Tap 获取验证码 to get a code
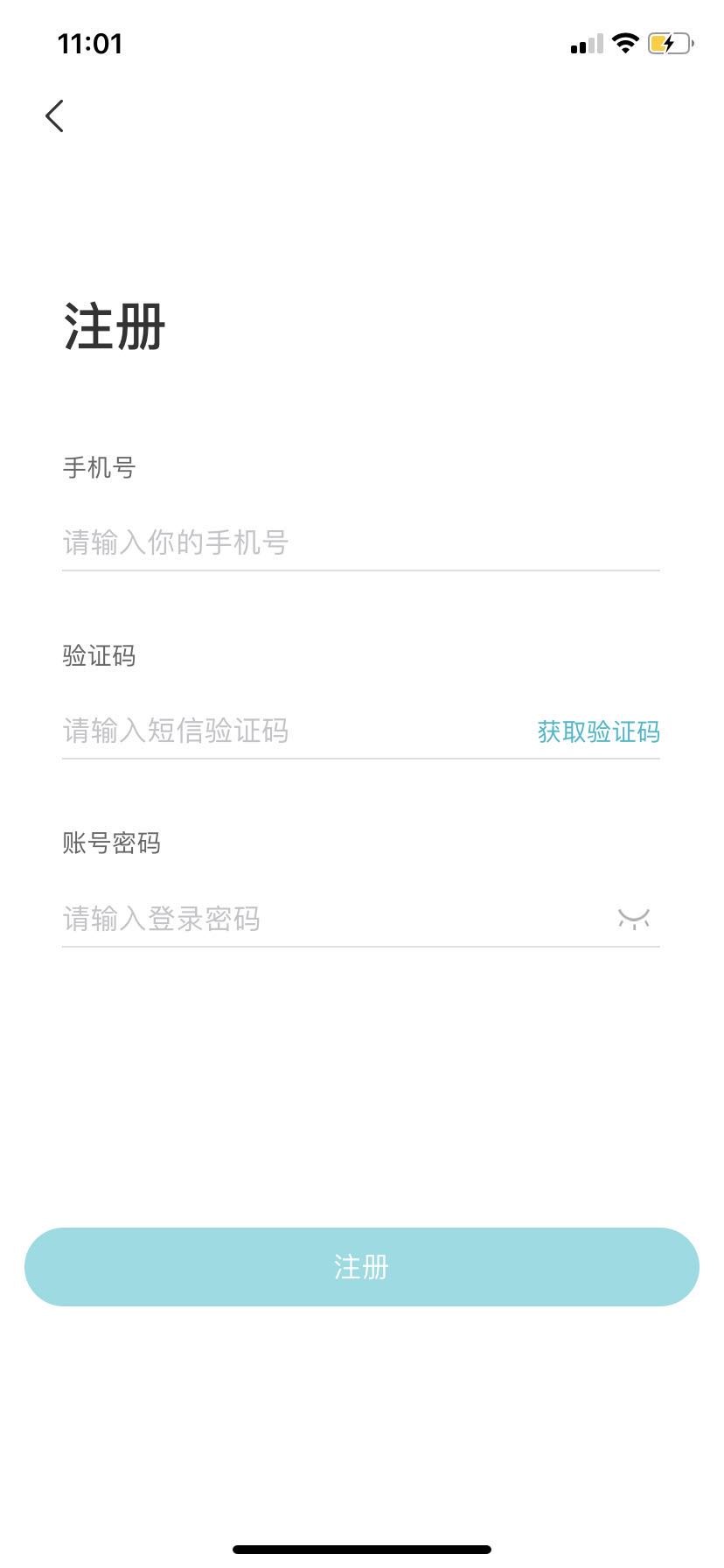Image resolution: width=724 pixels, height=1568 pixels. pos(598,731)
